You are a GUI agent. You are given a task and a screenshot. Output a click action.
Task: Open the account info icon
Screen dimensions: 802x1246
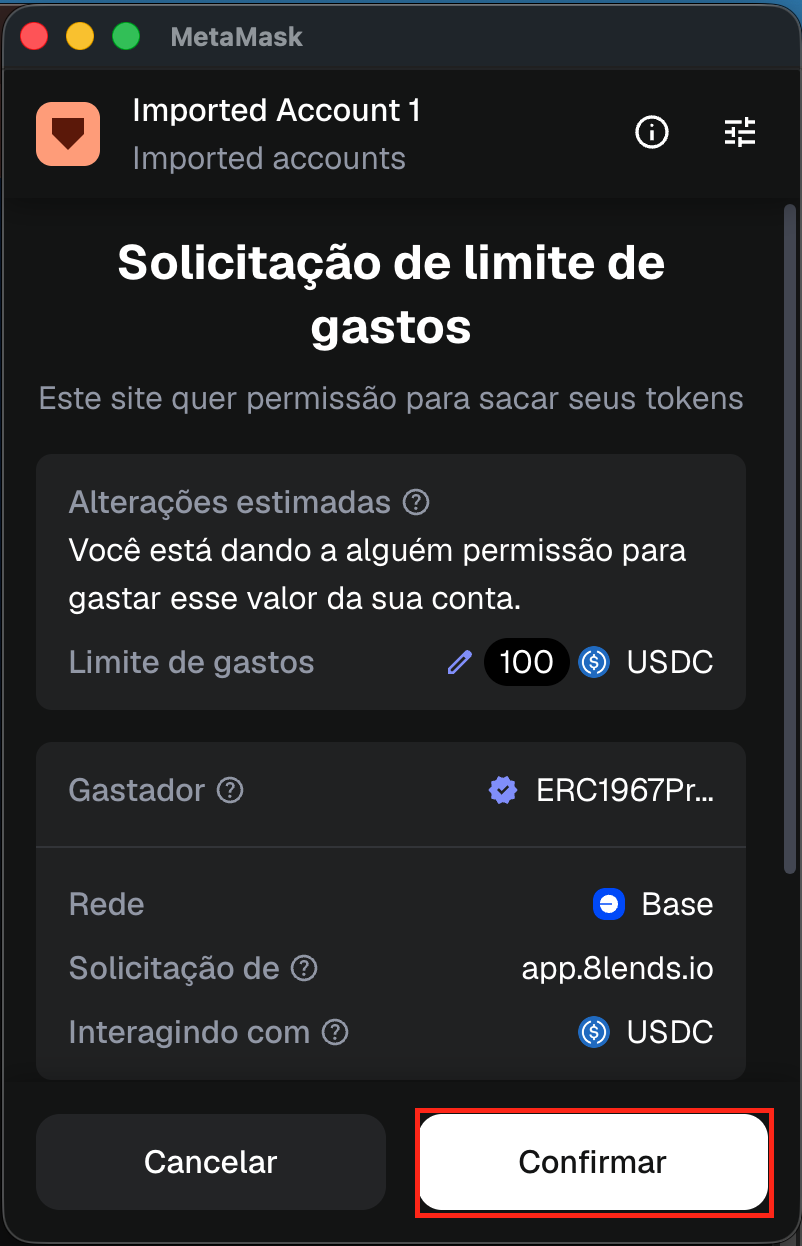click(x=652, y=132)
